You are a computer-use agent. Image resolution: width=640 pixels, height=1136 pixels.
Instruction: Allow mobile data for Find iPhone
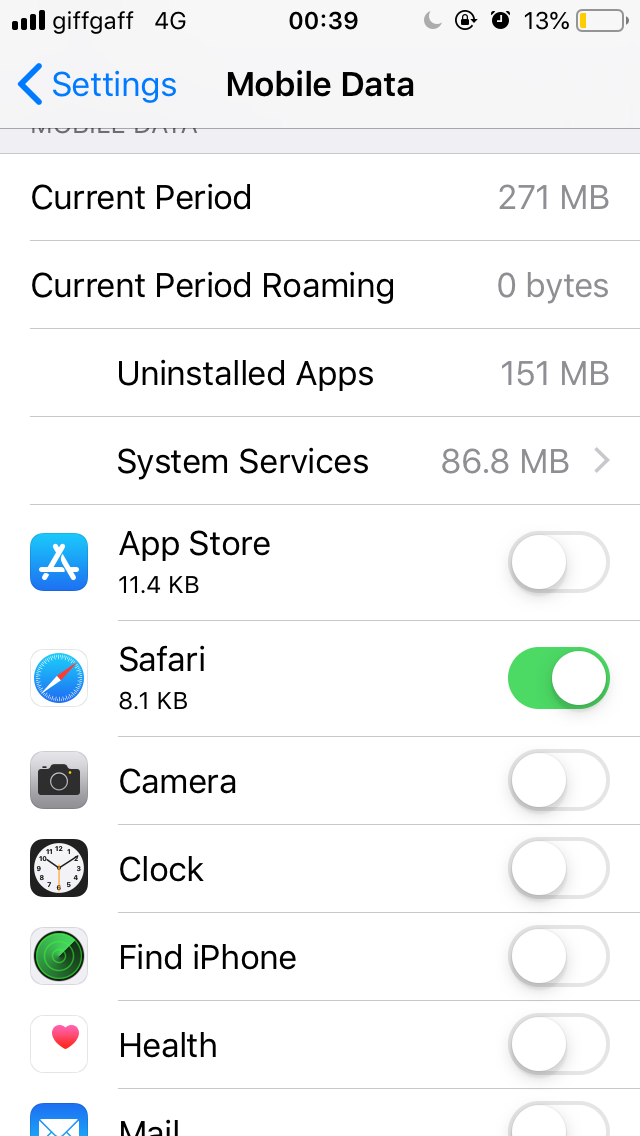pyautogui.click(x=558, y=956)
